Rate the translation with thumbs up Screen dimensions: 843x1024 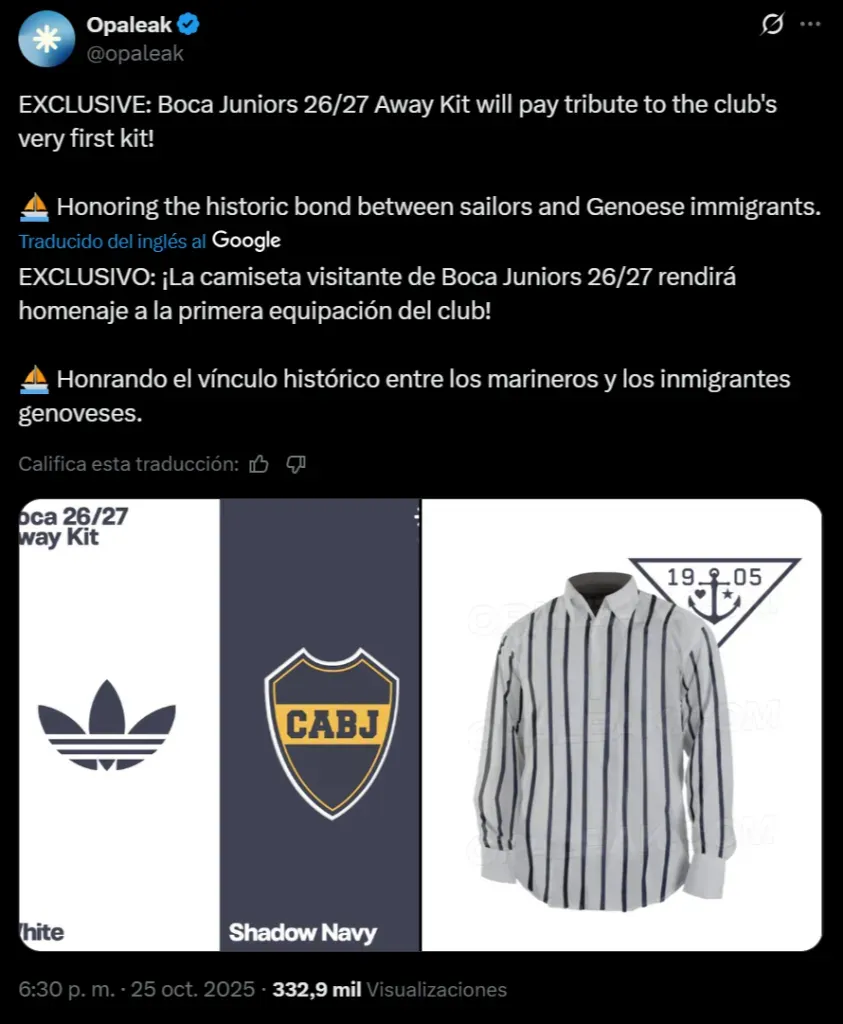(x=259, y=463)
